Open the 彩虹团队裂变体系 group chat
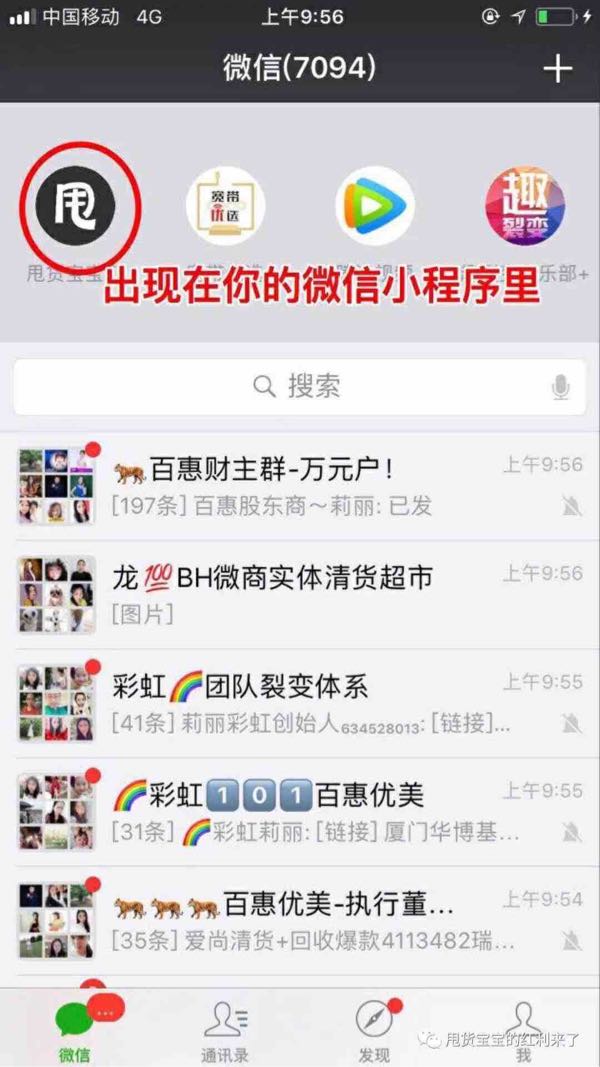This screenshot has height=1067, width=600. click(x=300, y=703)
